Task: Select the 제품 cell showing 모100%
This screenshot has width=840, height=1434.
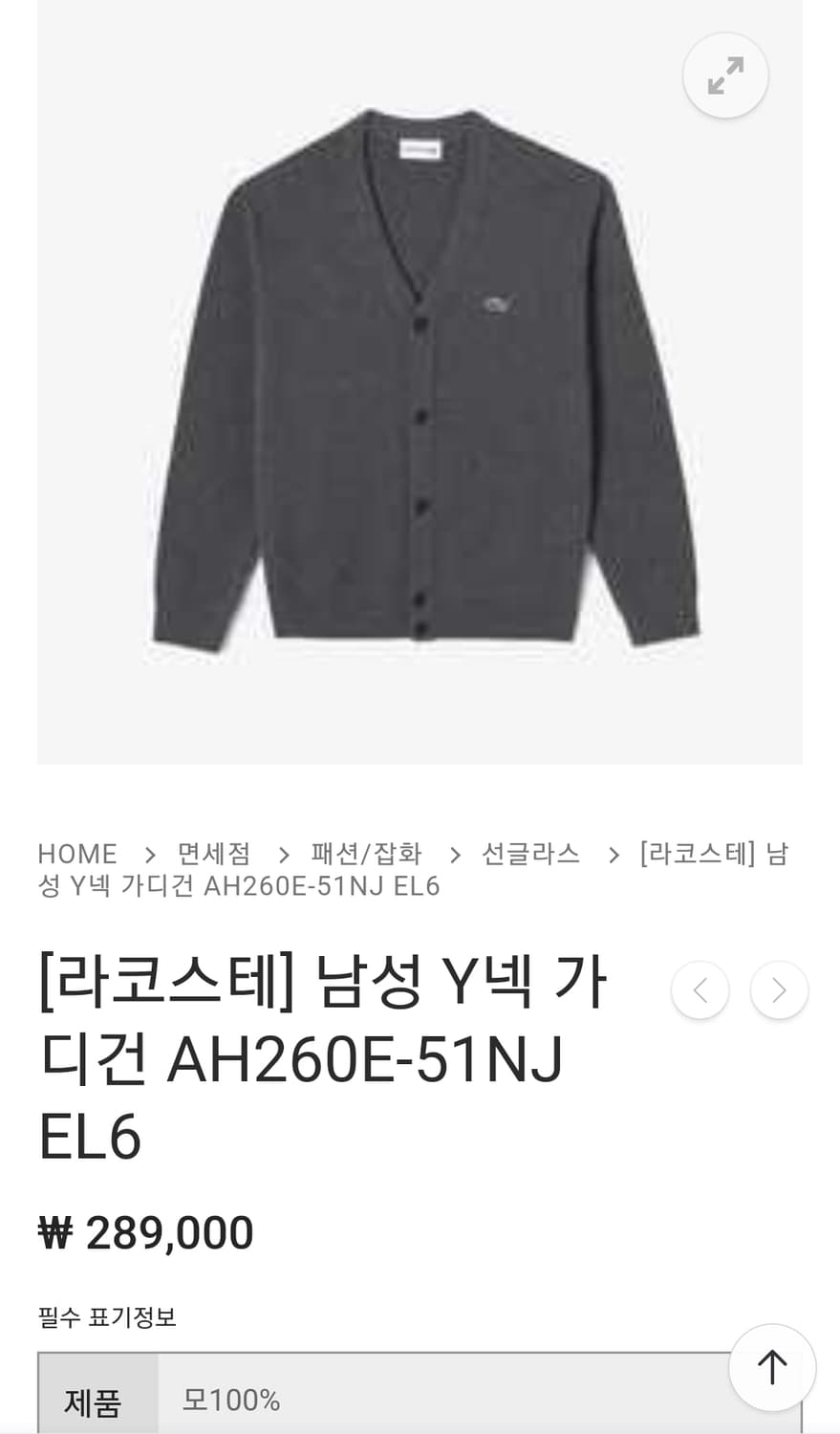Action: click(x=94, y=1399)
